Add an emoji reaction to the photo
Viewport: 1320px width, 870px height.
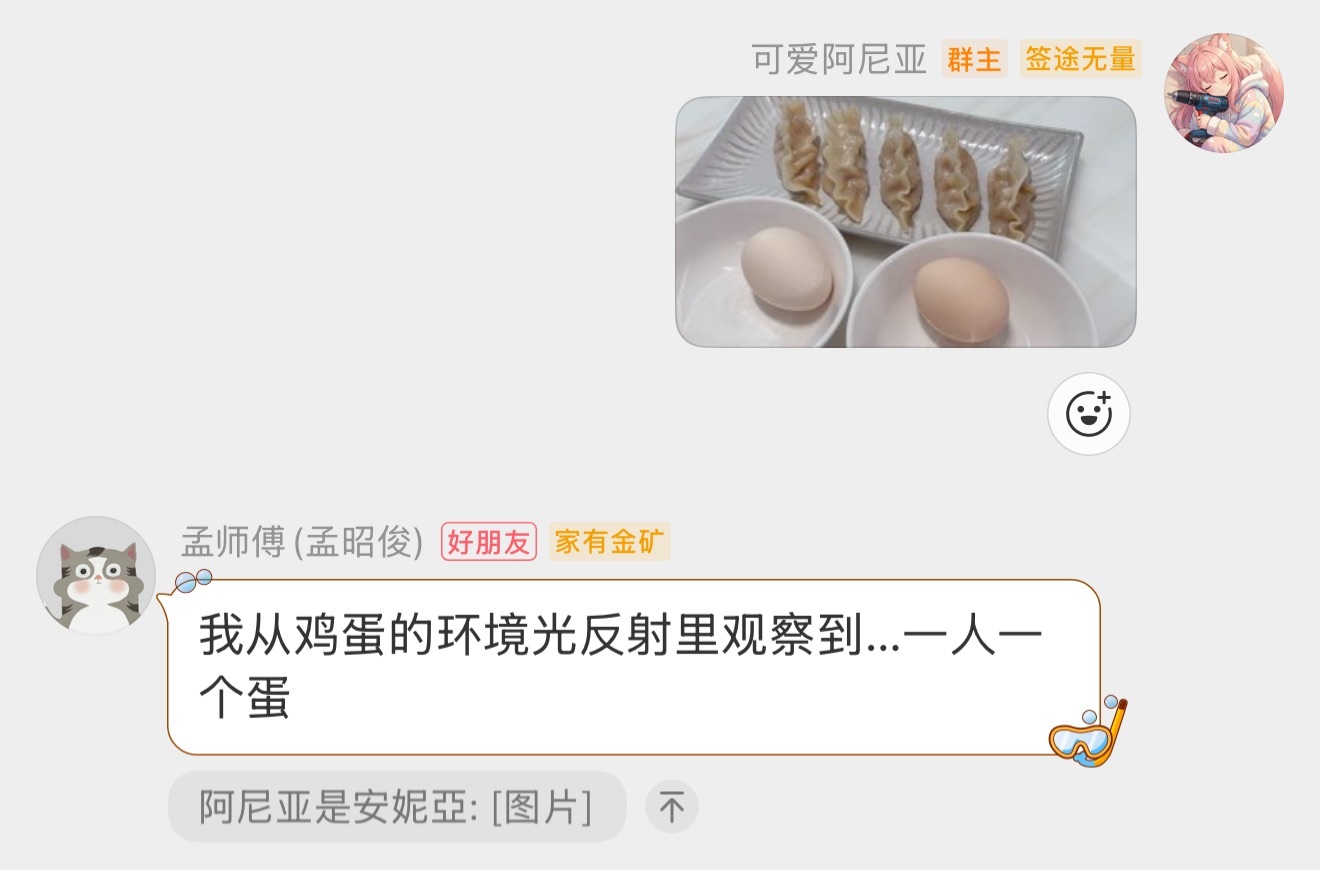tap(1088, 413)
